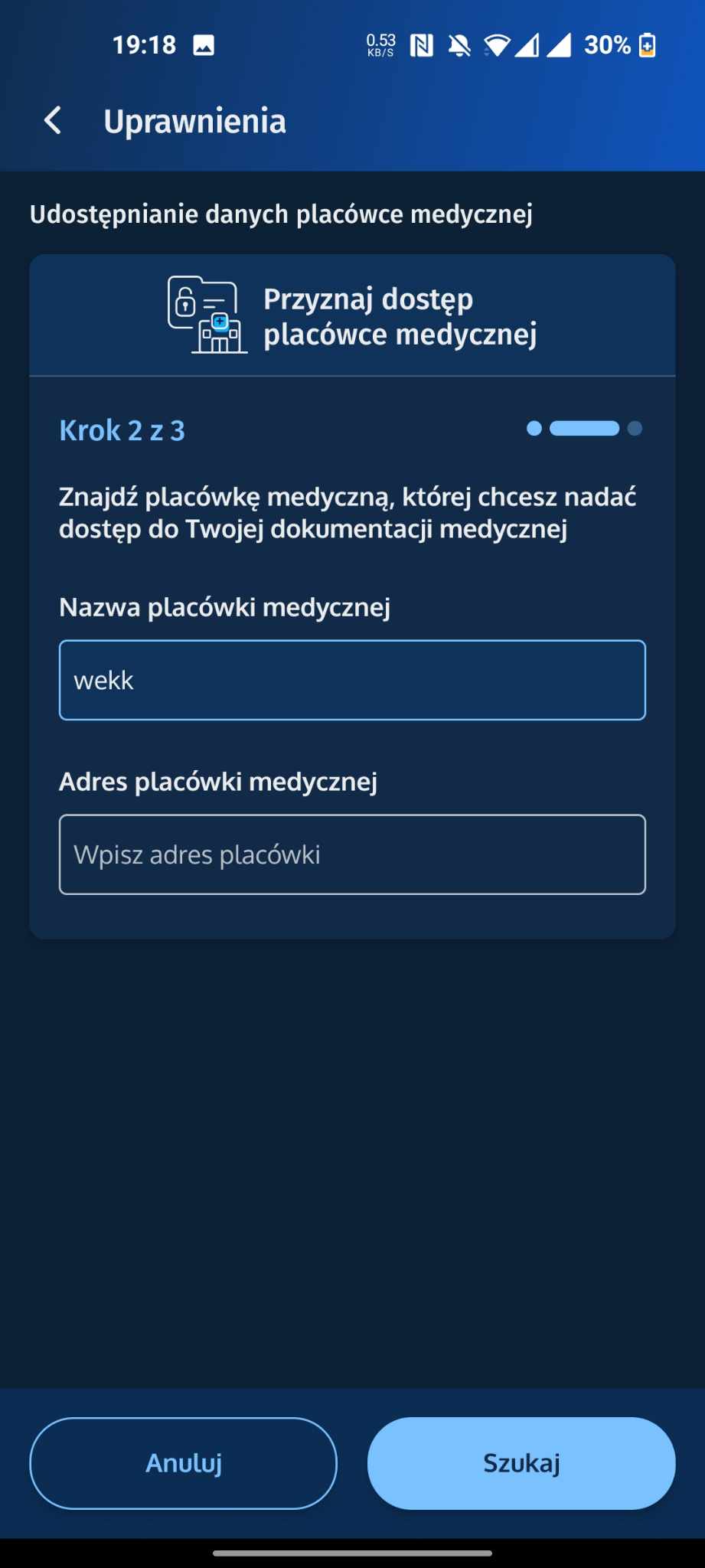705x1568 pixels.
Task: Edit the Nazwa placówki medycznej field
Action: [352, 680]
